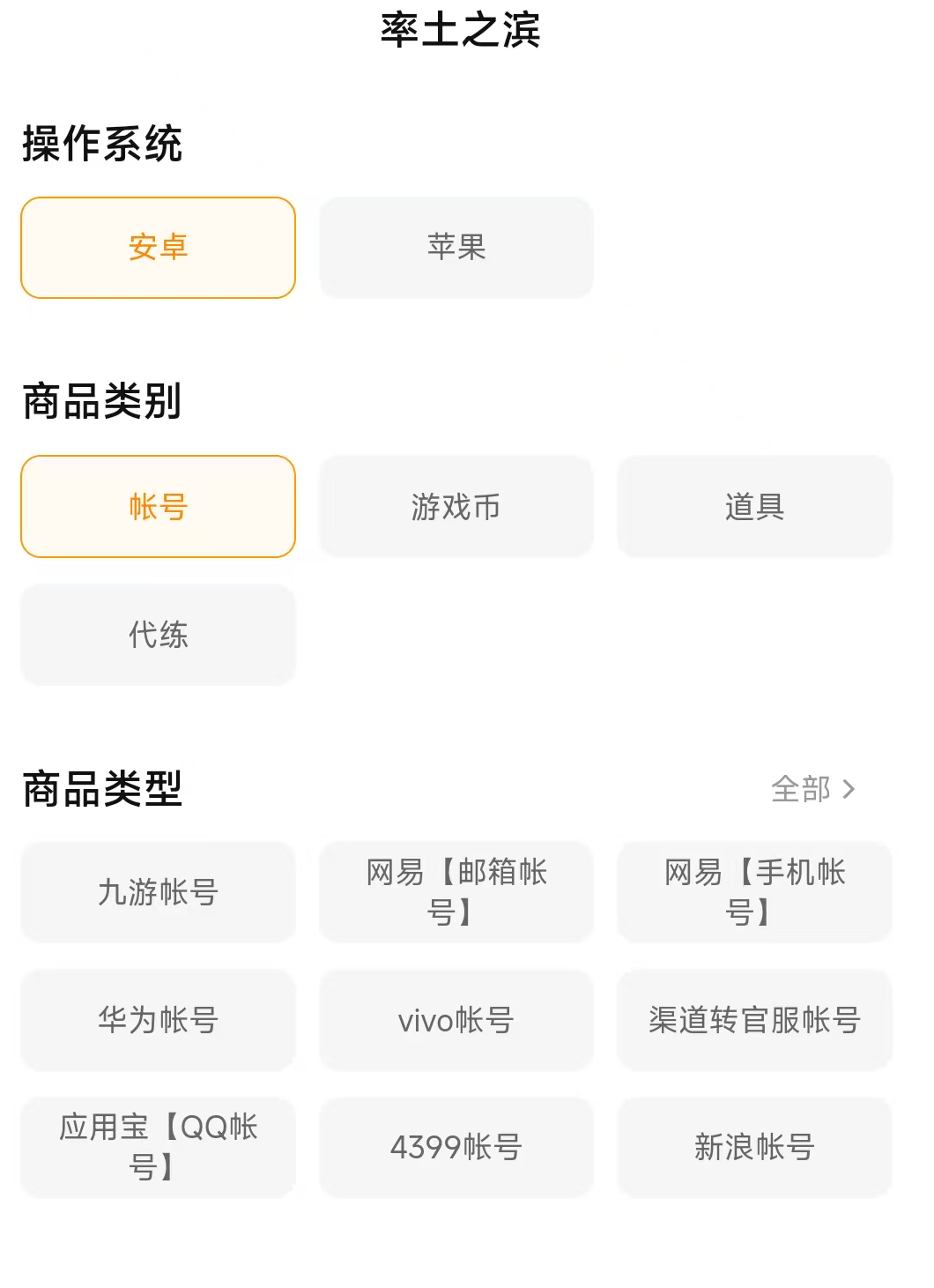The image size is (934, 1288).
Task: Select 新浪帐号 product type
Action: pos(754,1147)
